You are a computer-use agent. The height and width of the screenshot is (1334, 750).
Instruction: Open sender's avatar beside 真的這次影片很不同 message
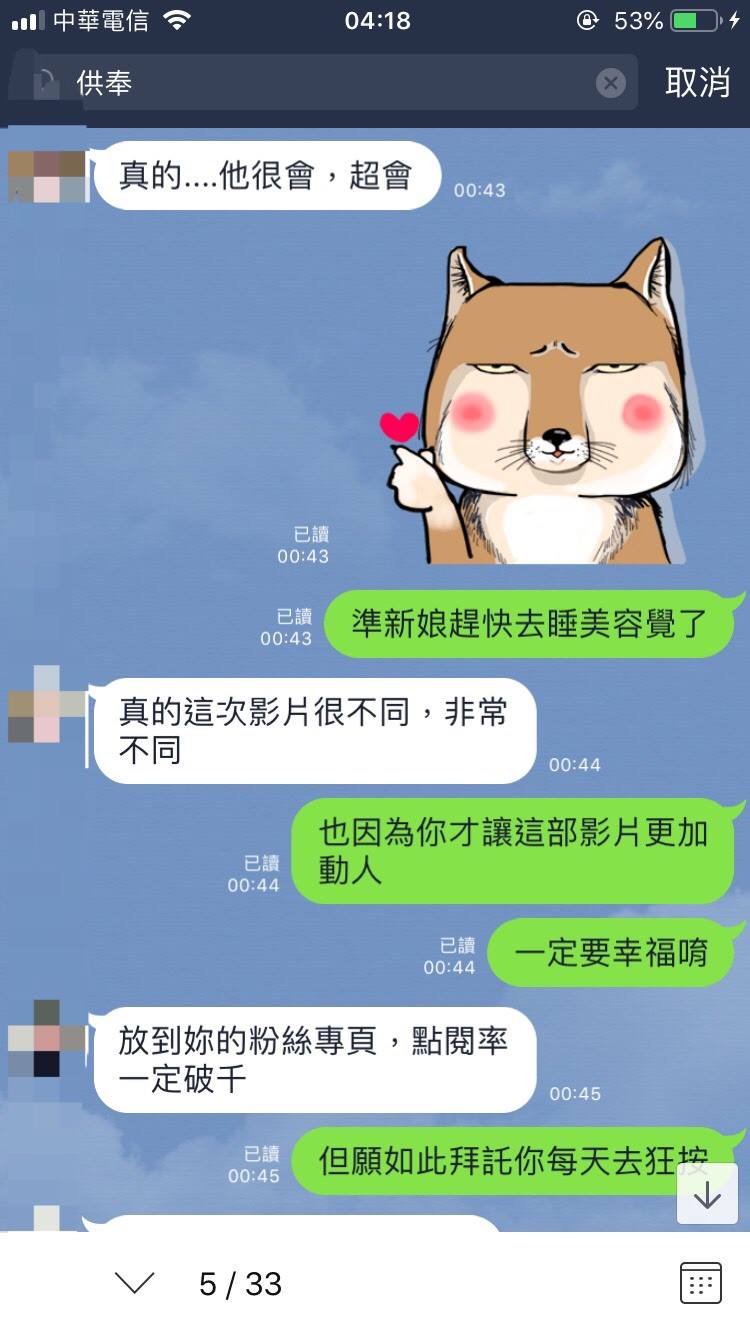pyautogui.click(x=46, y=705)
